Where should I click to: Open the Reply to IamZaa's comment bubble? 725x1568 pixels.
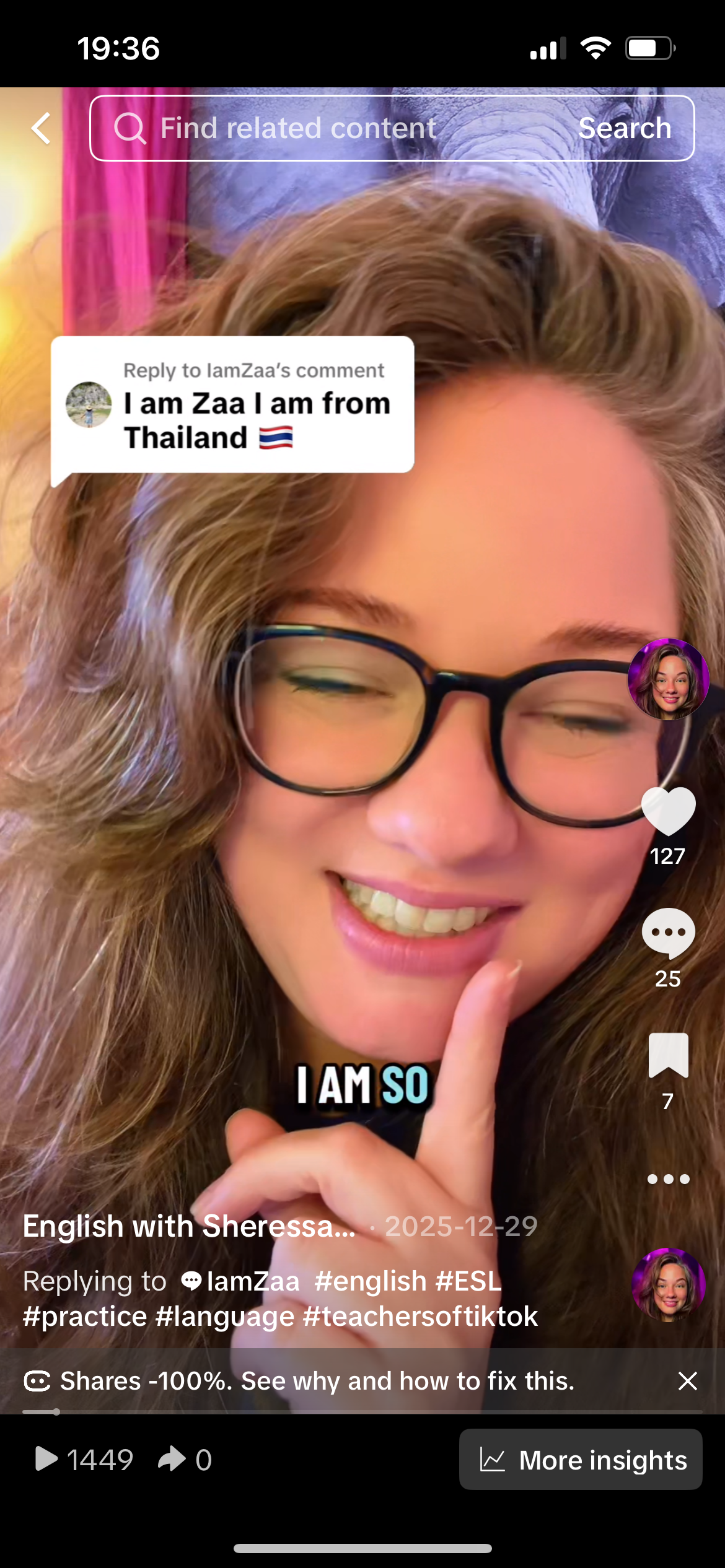click(232, 405)
